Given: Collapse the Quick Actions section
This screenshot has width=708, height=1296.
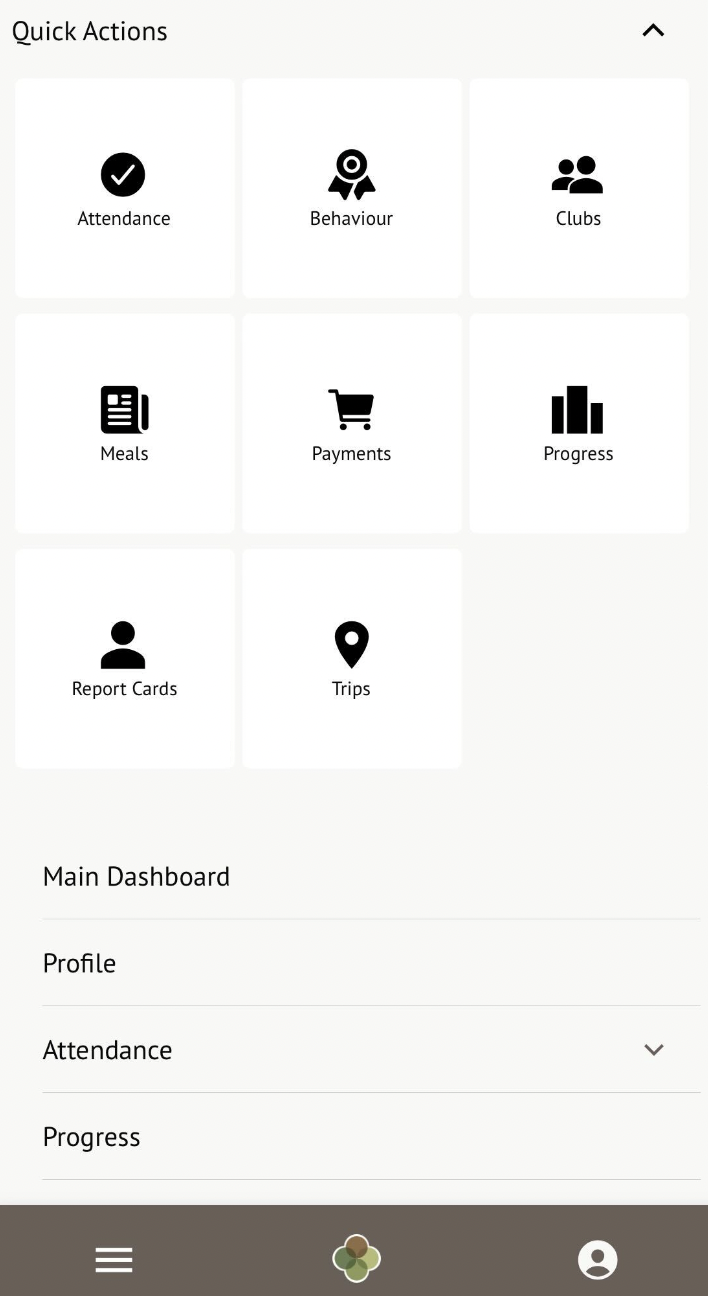Looking at the screenshot, I should pyautogui.click(x=653, y=31).
